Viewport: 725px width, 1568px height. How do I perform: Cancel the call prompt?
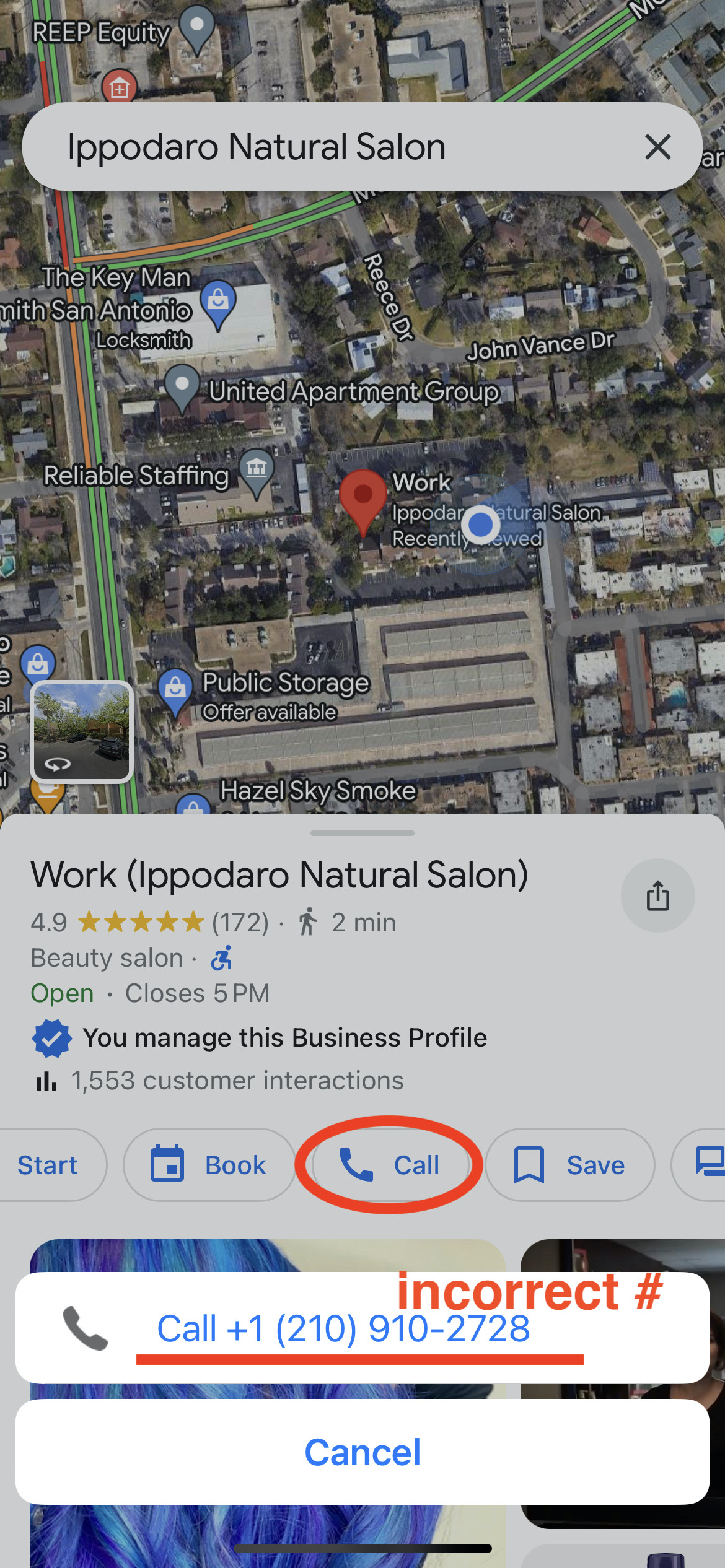[362, 1452]
